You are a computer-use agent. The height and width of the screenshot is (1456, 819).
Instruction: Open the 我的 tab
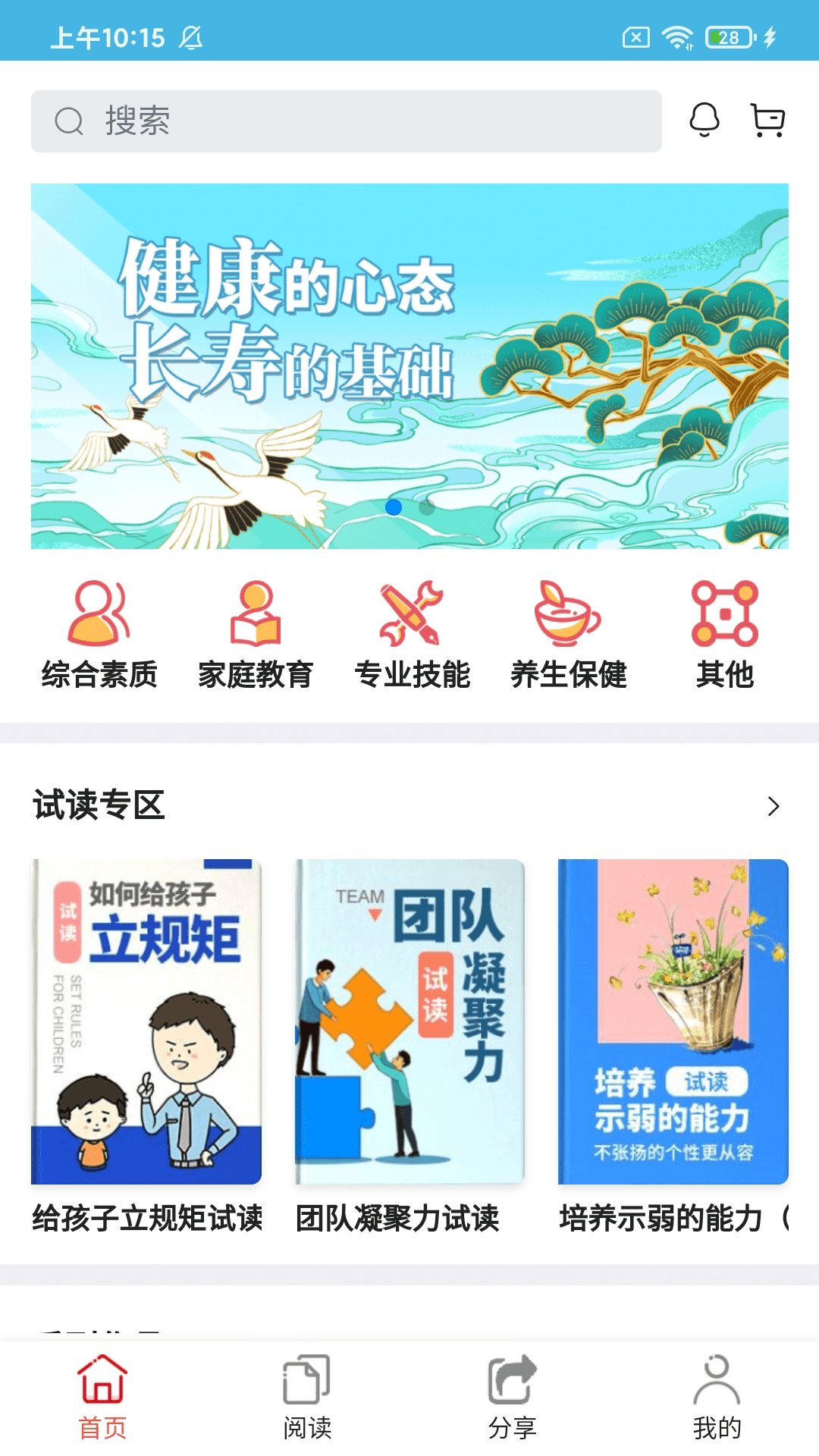click(717, 1396)
